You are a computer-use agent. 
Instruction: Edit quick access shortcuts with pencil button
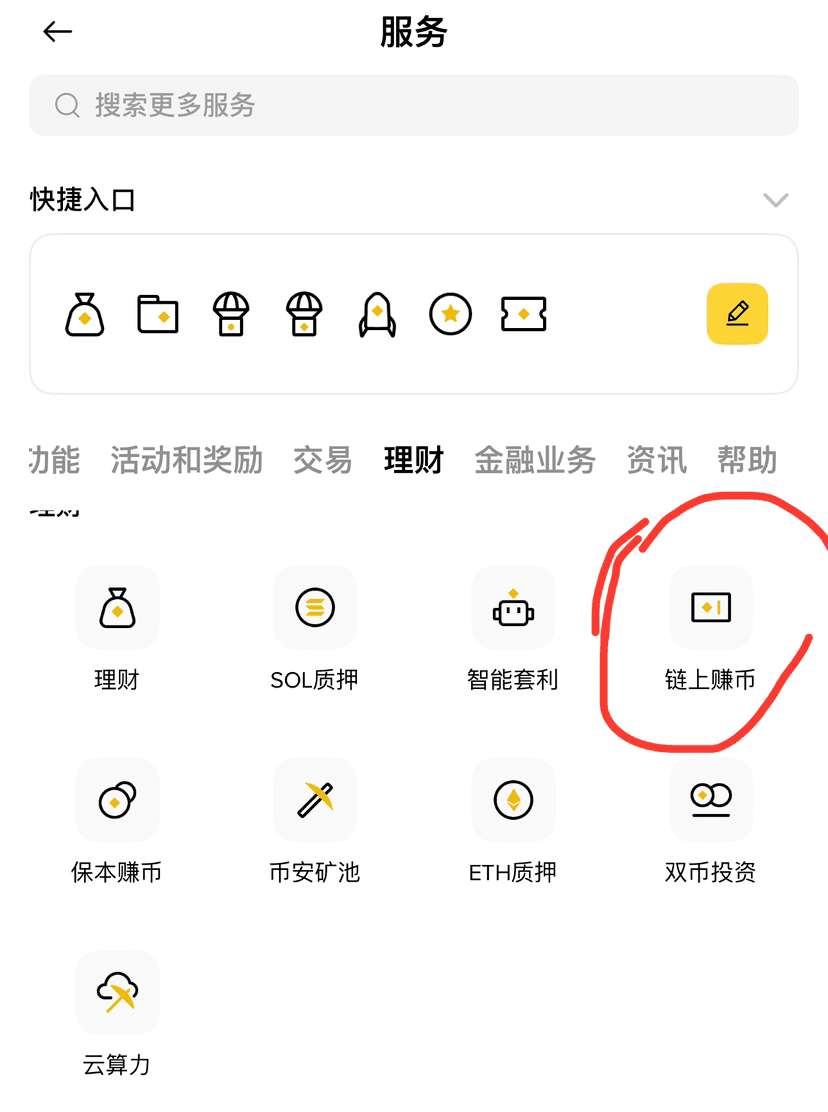737,314
